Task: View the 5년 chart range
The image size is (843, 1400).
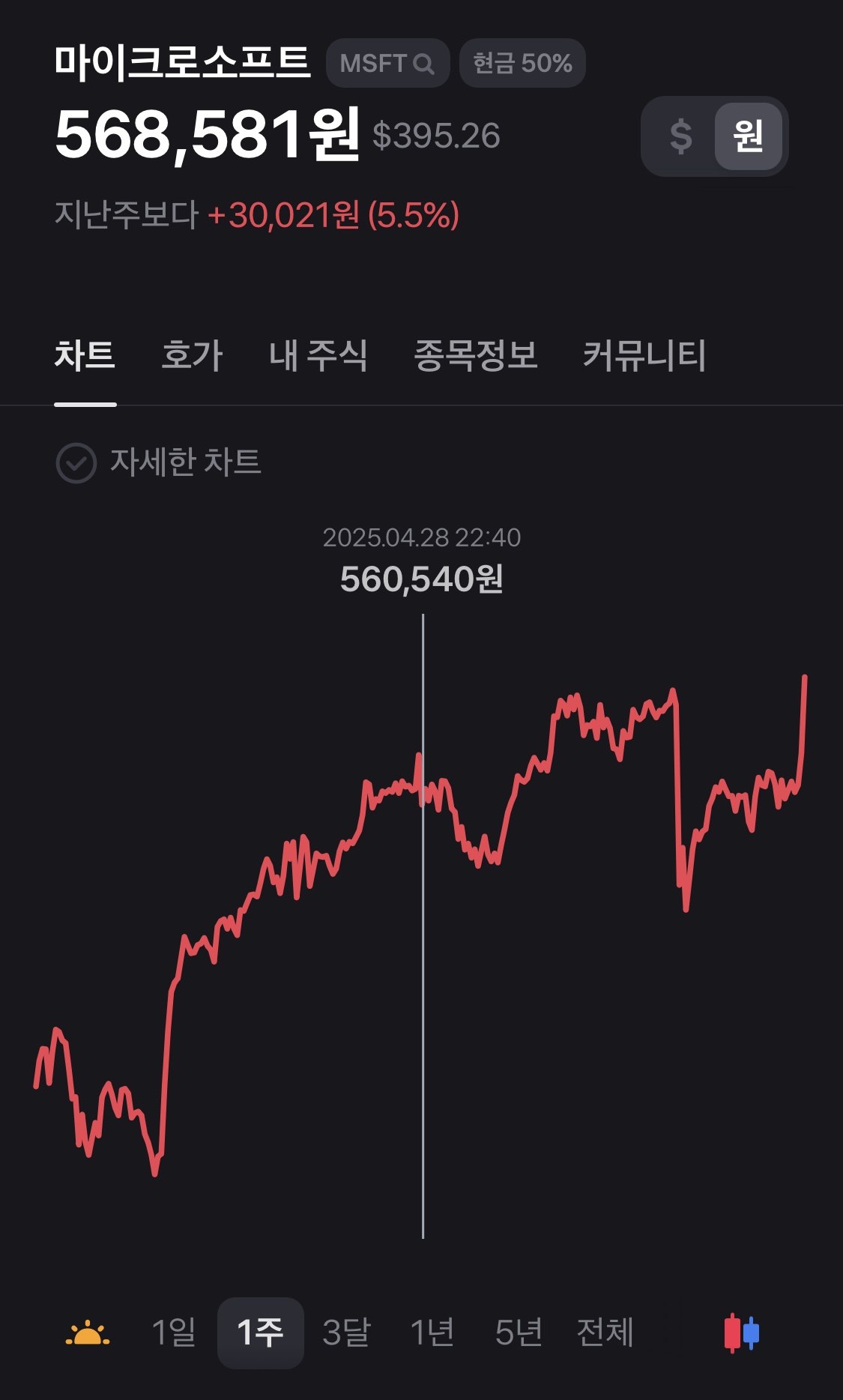Action: pyautogui.click(x=519, y=1333)
